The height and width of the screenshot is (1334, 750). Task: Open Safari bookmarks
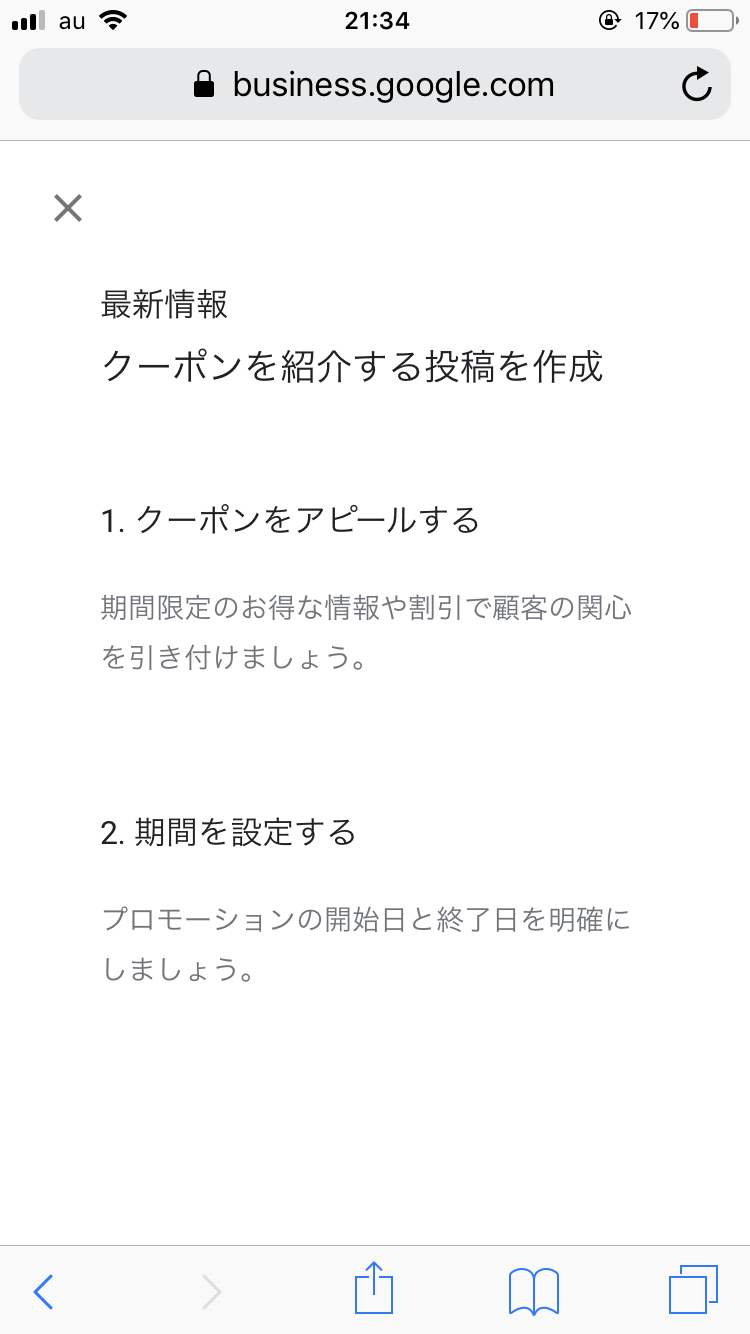pyautogui.click(x=533, y=1291)
